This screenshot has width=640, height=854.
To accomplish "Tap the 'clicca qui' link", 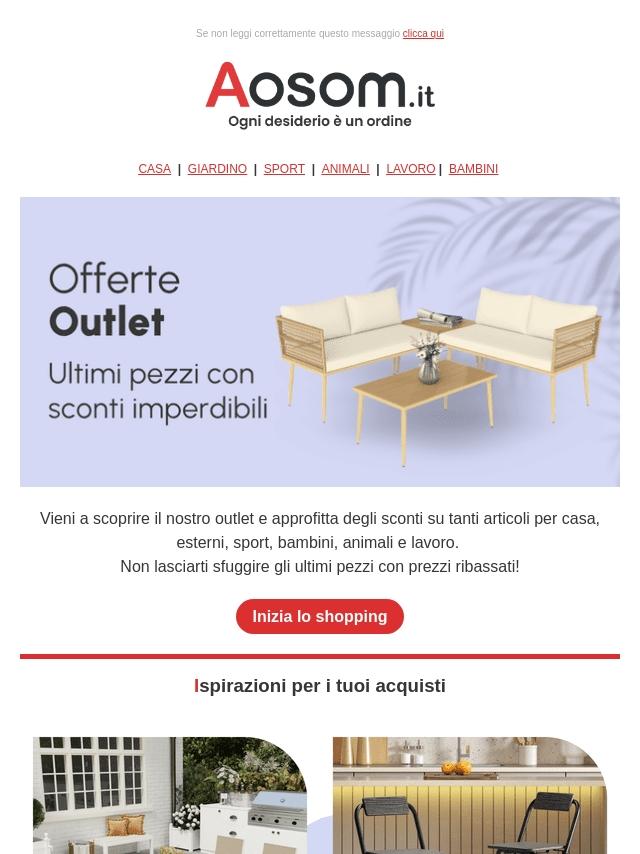I will (423, 33).
